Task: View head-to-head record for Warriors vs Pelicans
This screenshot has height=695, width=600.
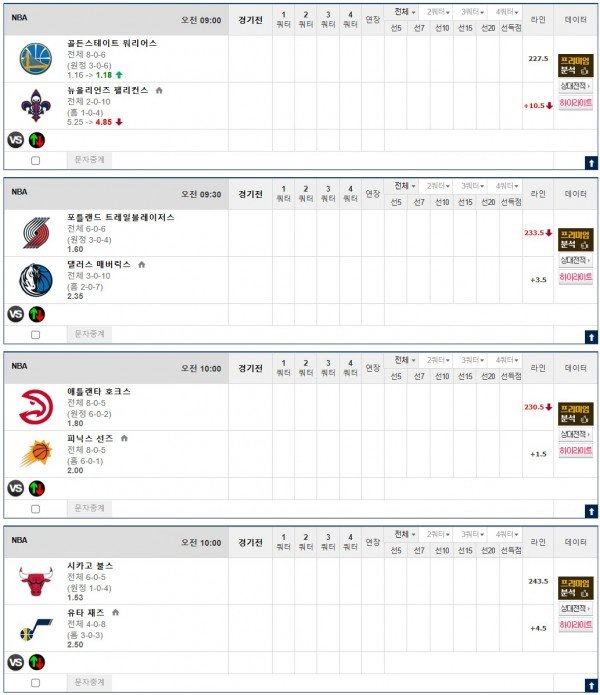Action: (x=575, y=87)
